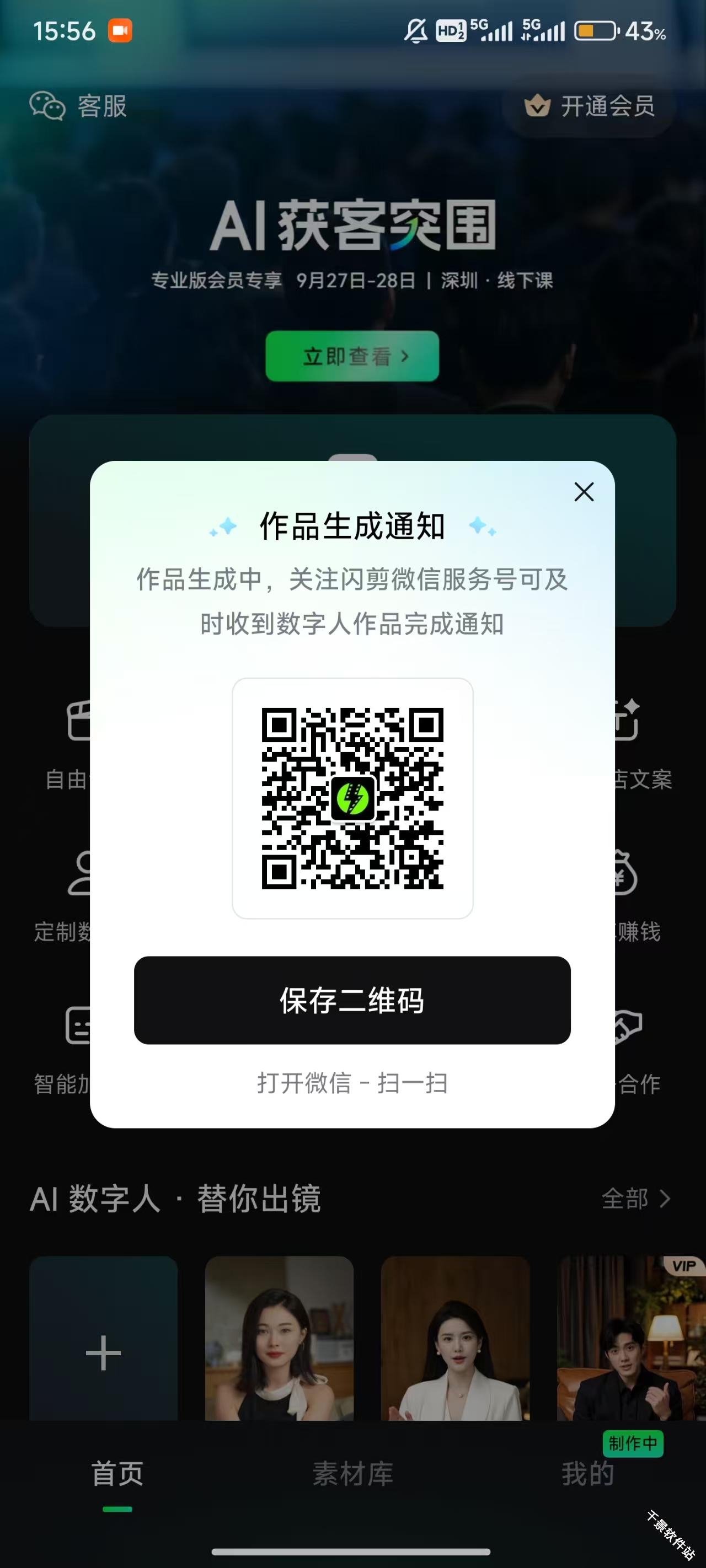
Task: Close the 作品生成通知 dialog
Action: [x=584, y=492]
